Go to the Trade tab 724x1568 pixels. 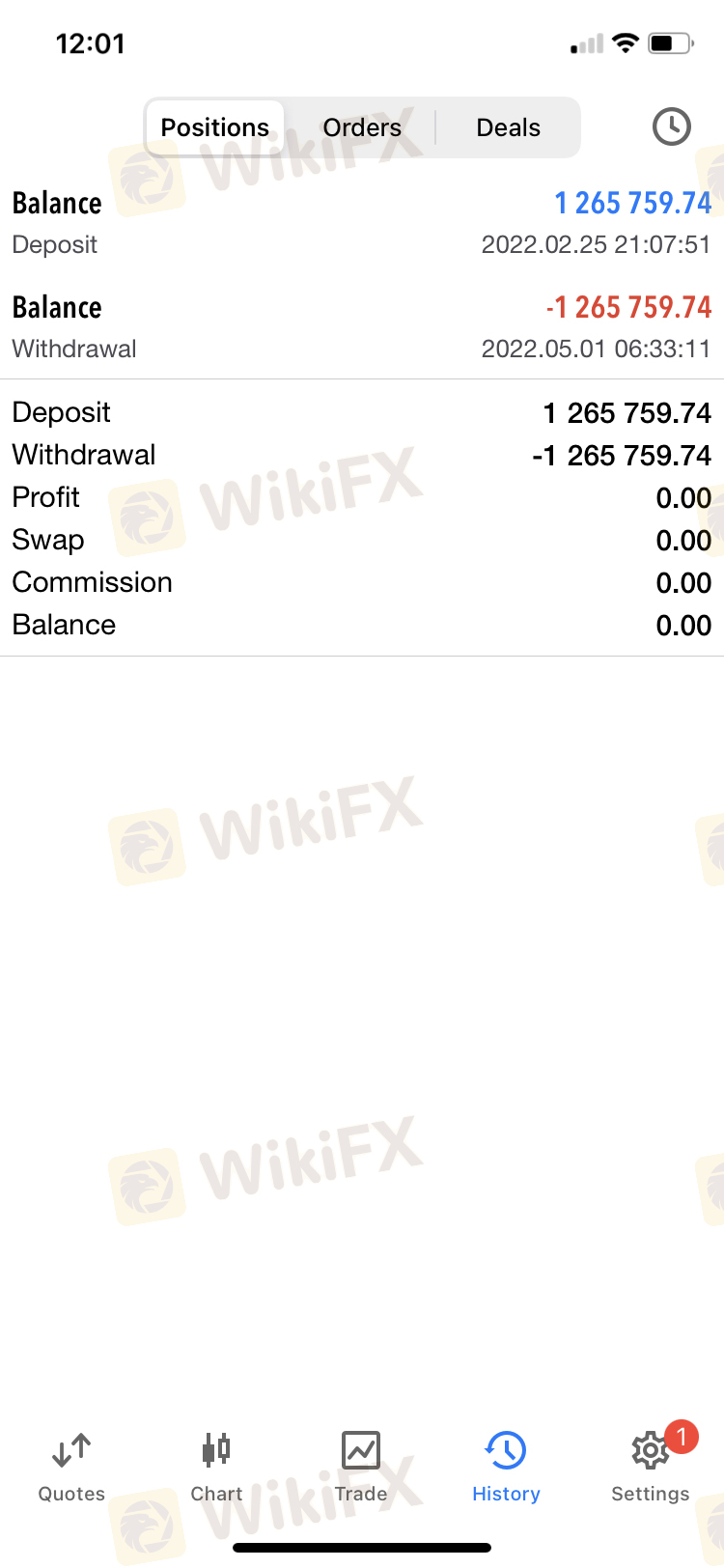[361, 1467]
